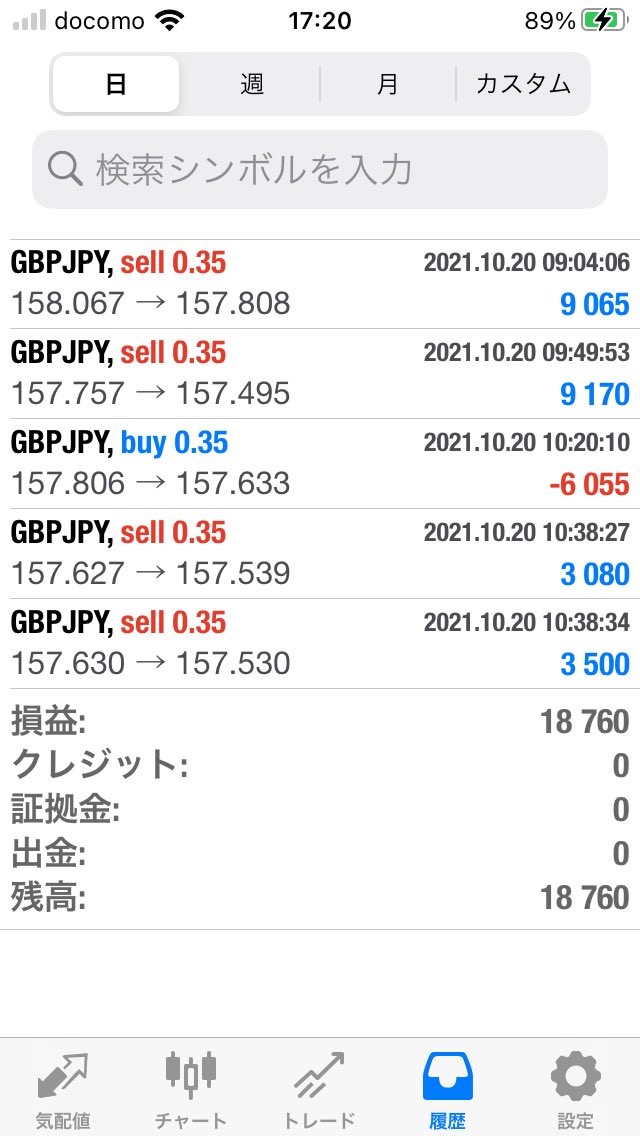The width and height of the screenshot is (640, 1136).
Task: Open the GBPJPY buy trade from 10:20:10
Action: coord(320,464)
